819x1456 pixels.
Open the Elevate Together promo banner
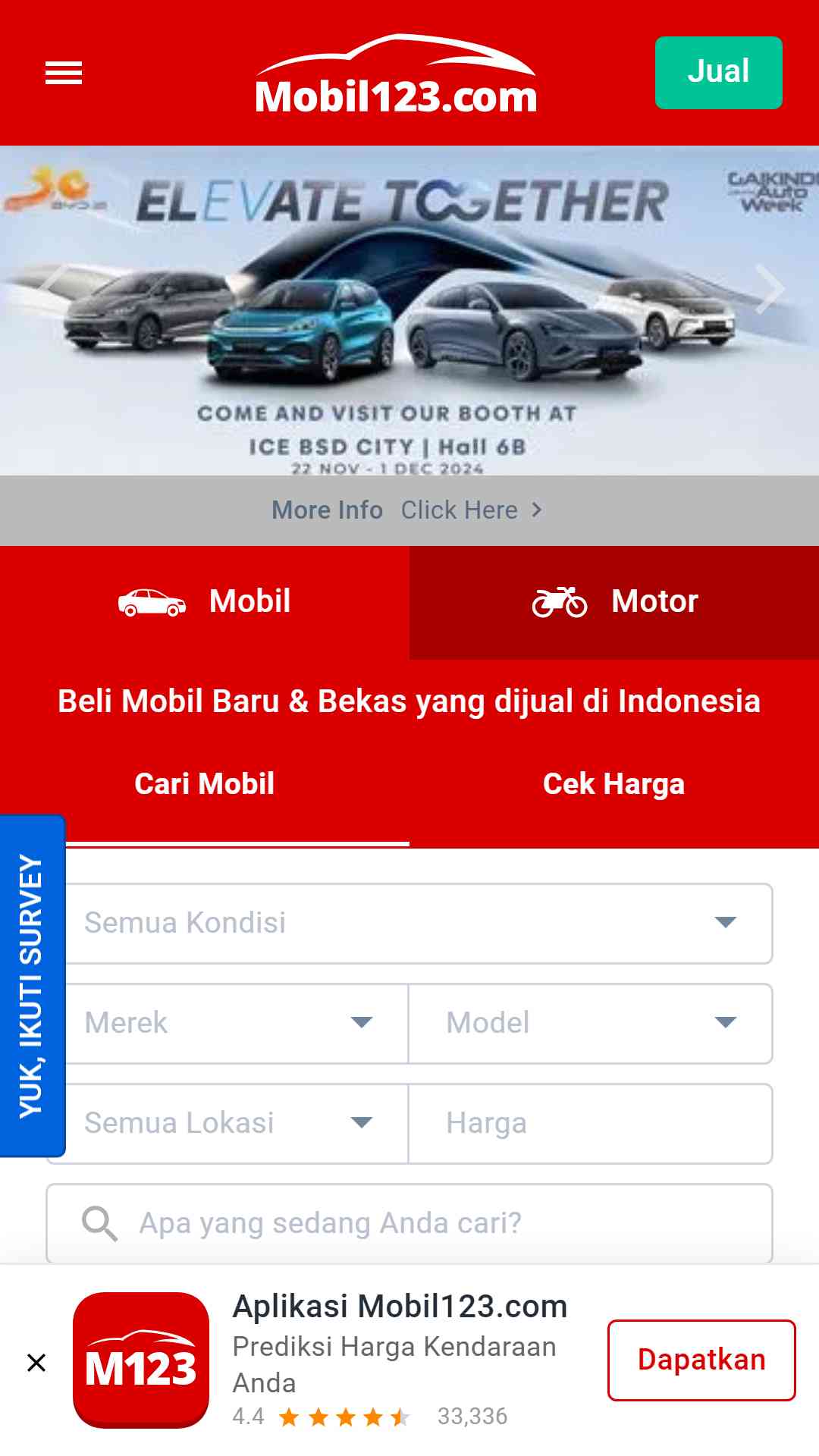pyautogui.click(x=409, y=311)
